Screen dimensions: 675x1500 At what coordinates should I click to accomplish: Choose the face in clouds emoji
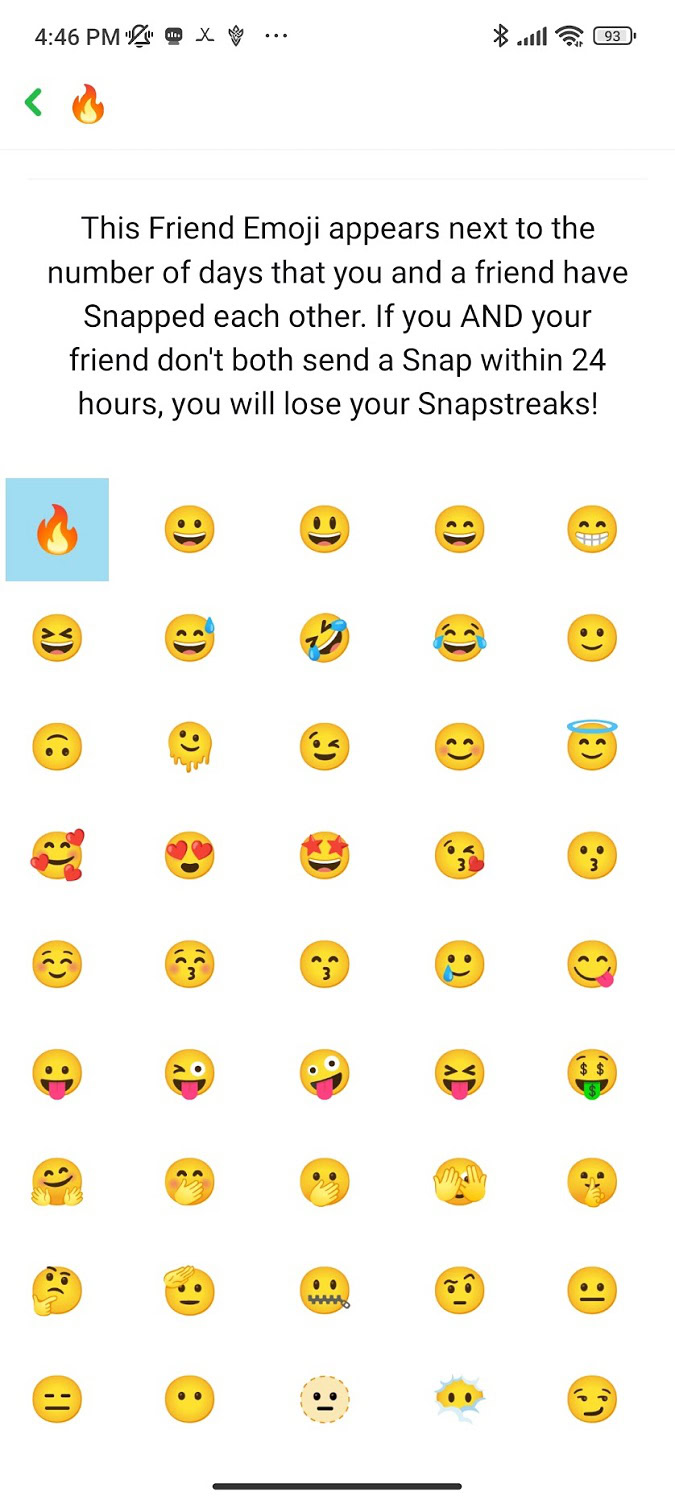click(459, 1399)
